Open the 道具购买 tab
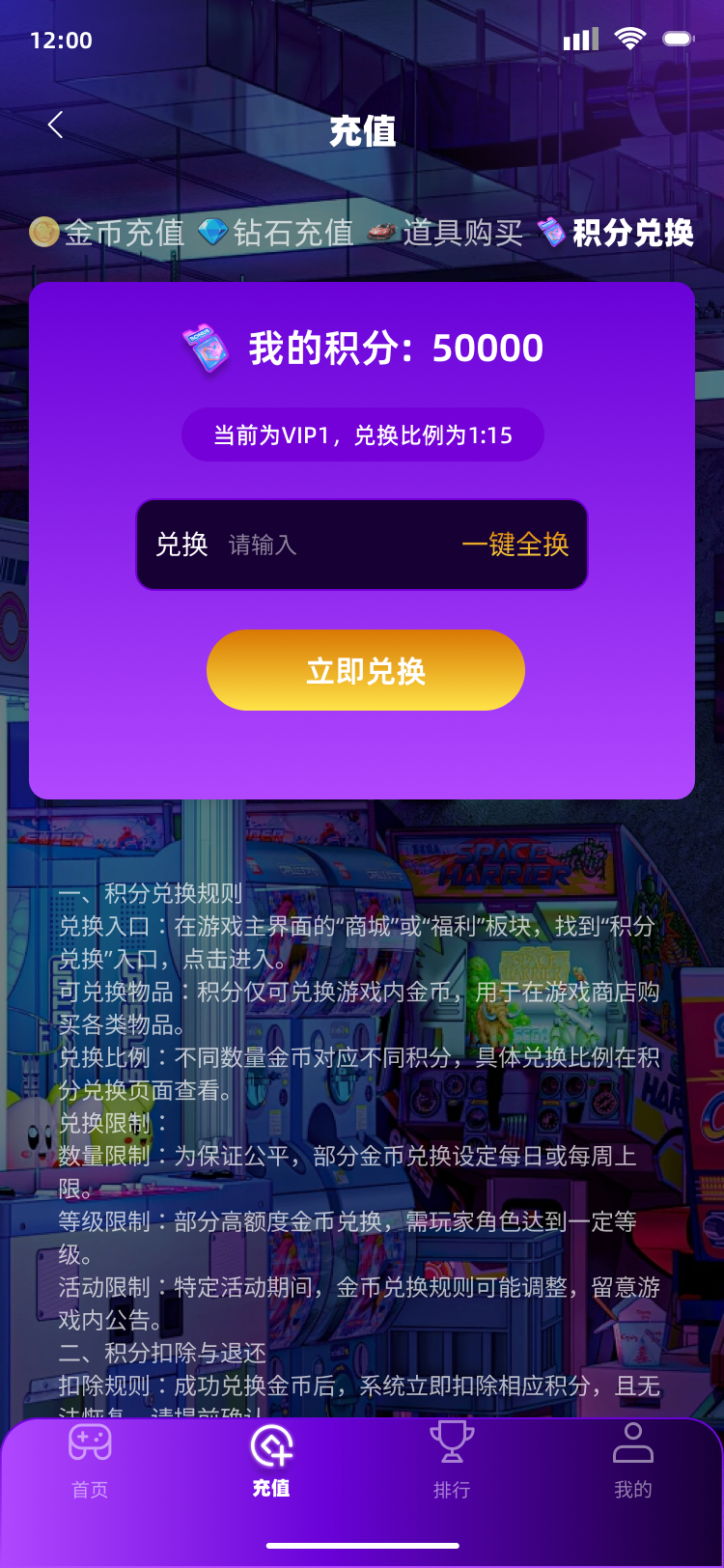The width and height of the screenshot is (724, 1568). tap(447, 233)
